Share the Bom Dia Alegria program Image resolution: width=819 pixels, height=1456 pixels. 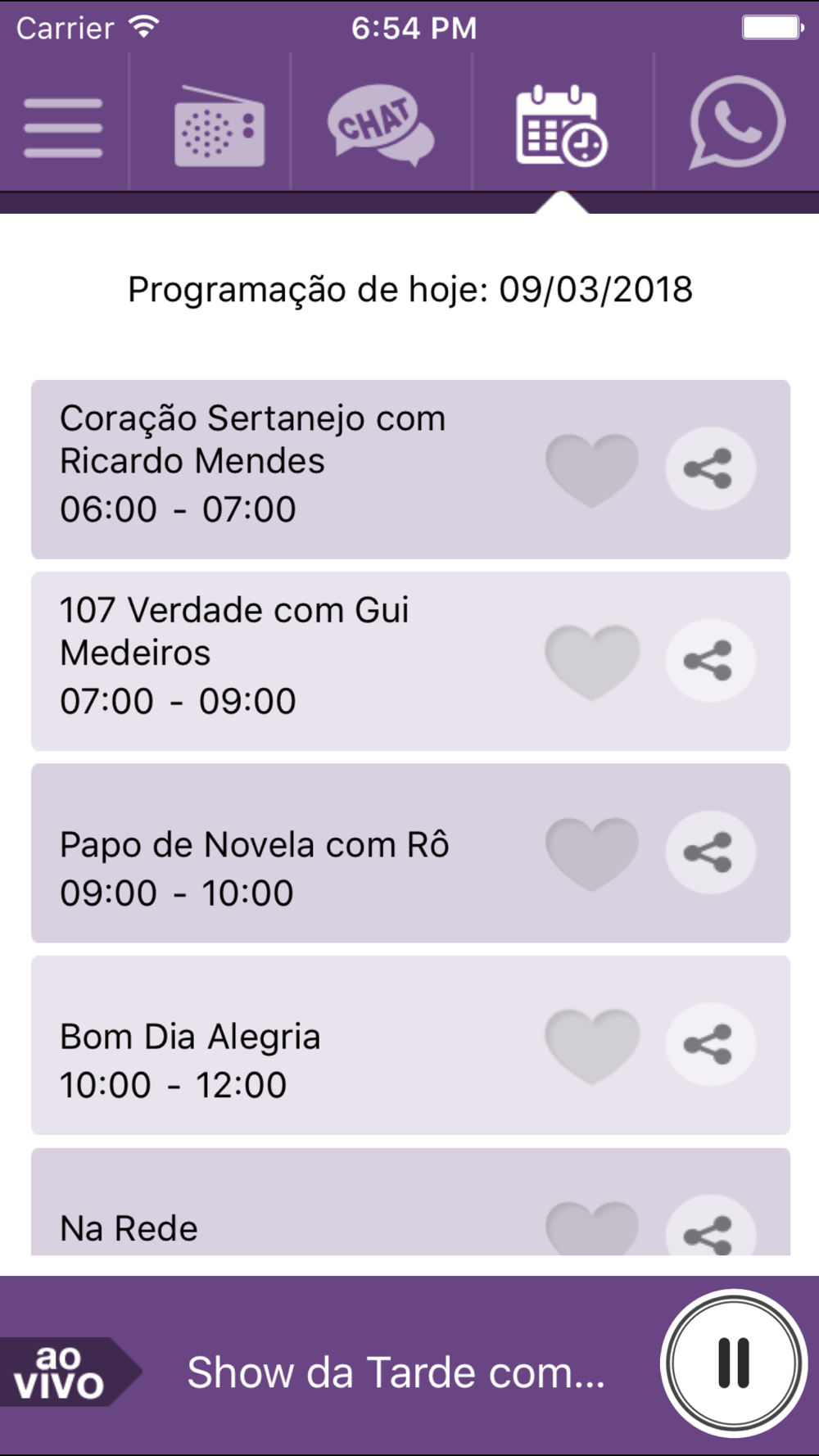click(x=710, y=1045)
